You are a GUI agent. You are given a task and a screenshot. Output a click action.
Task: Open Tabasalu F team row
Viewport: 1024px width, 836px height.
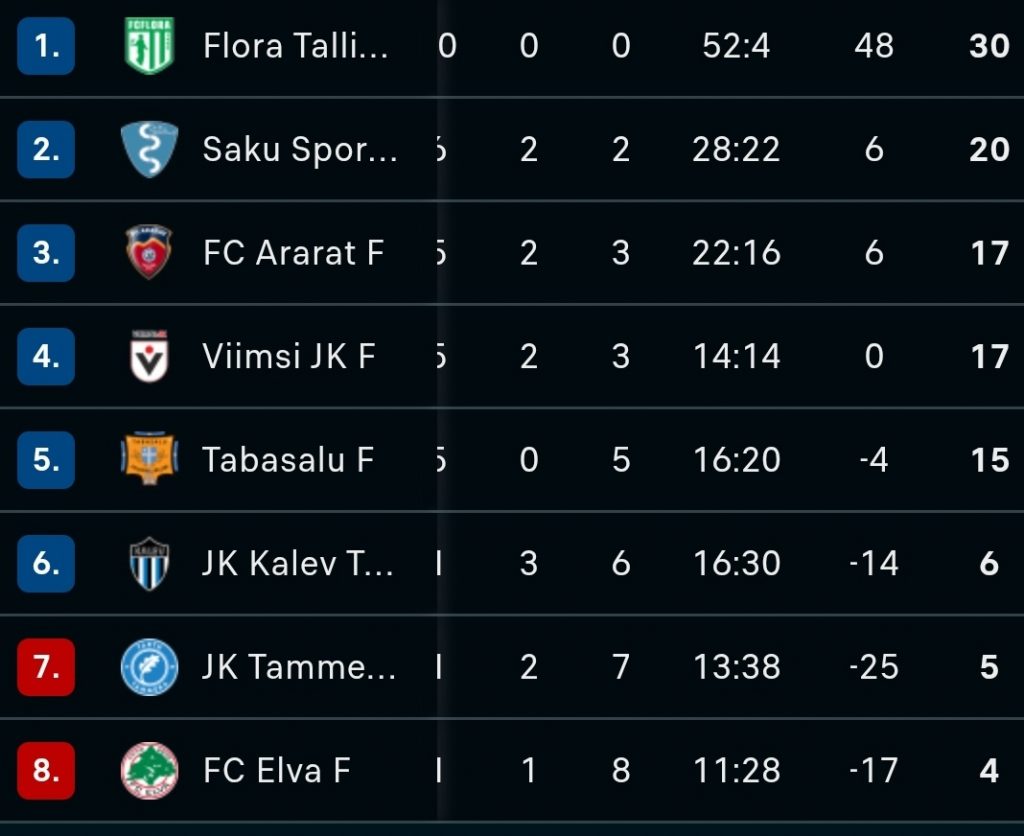coord(512,460)
